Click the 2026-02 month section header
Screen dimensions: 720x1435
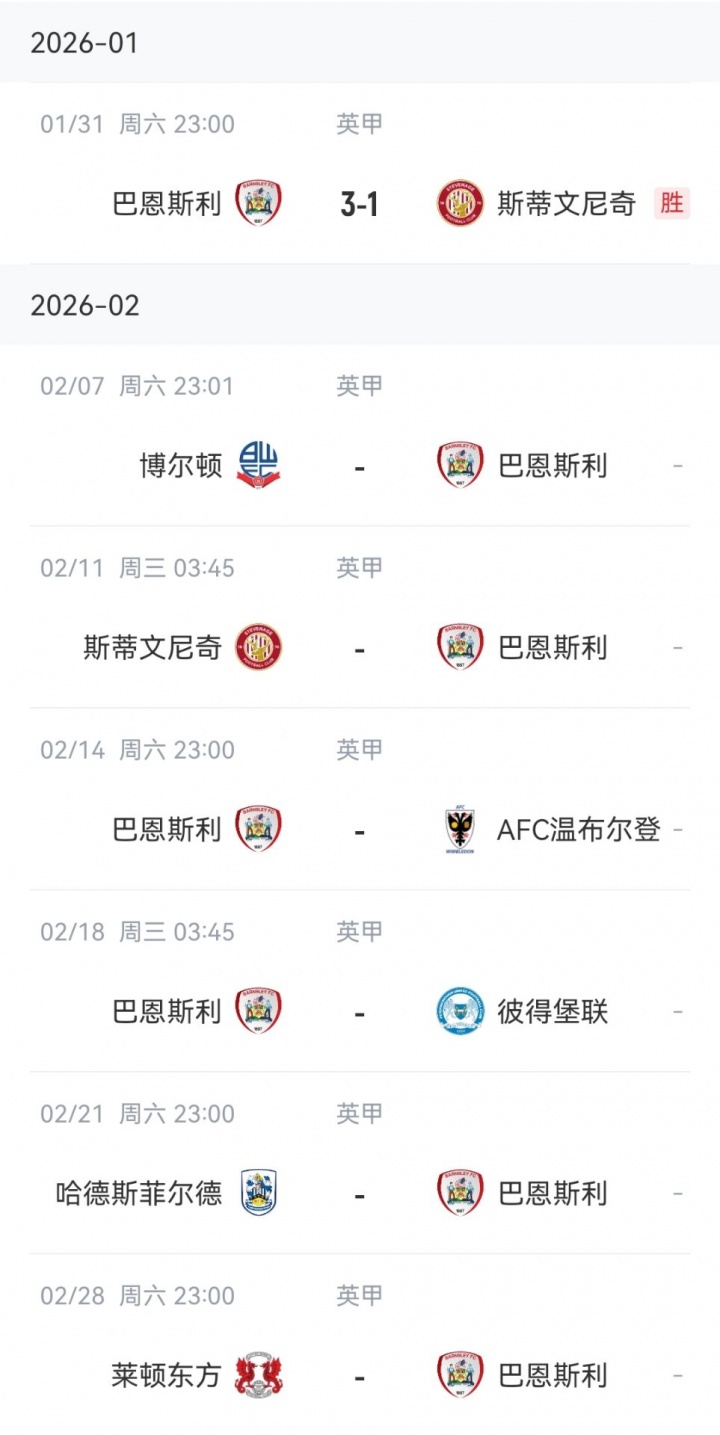point(86,306)
